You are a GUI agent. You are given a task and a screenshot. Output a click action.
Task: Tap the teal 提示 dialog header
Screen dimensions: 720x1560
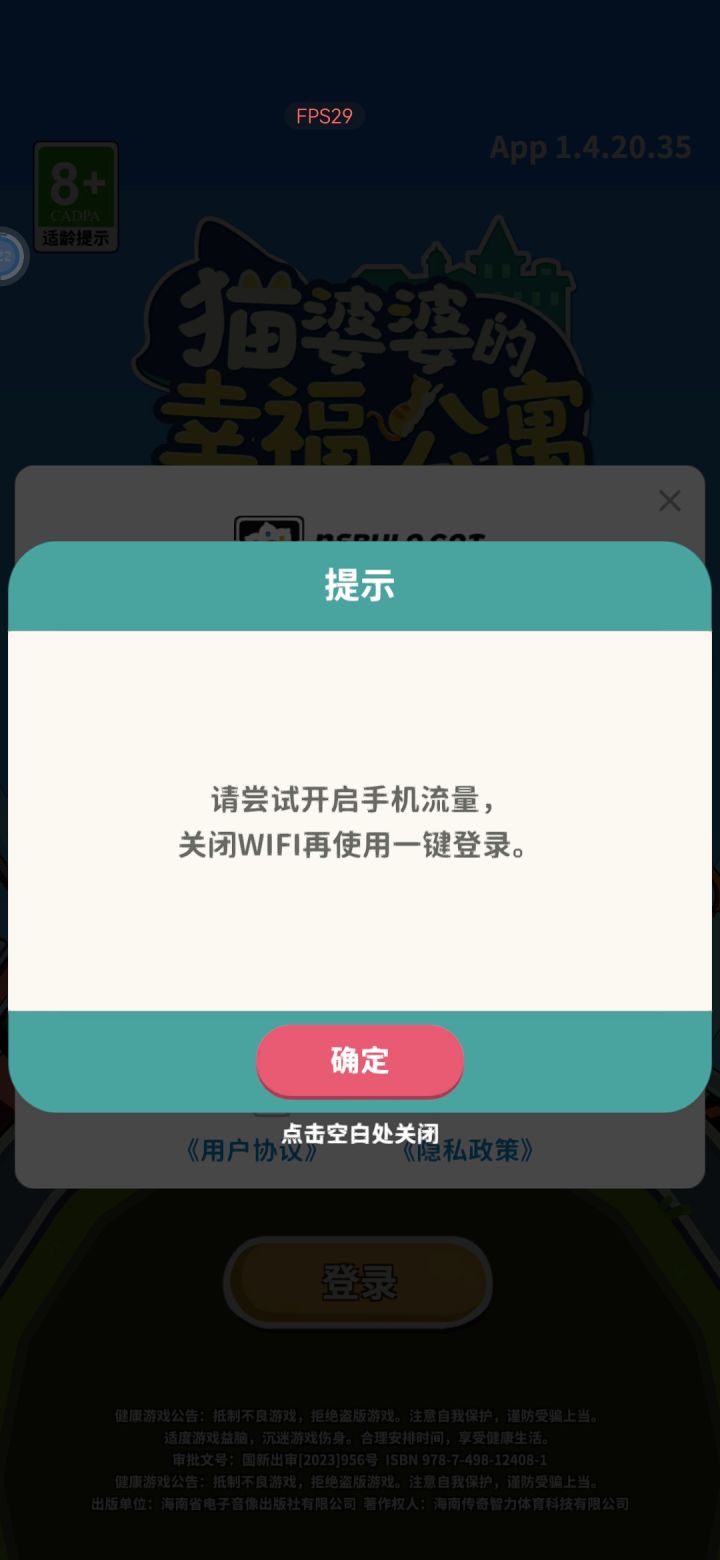(359, 586)
